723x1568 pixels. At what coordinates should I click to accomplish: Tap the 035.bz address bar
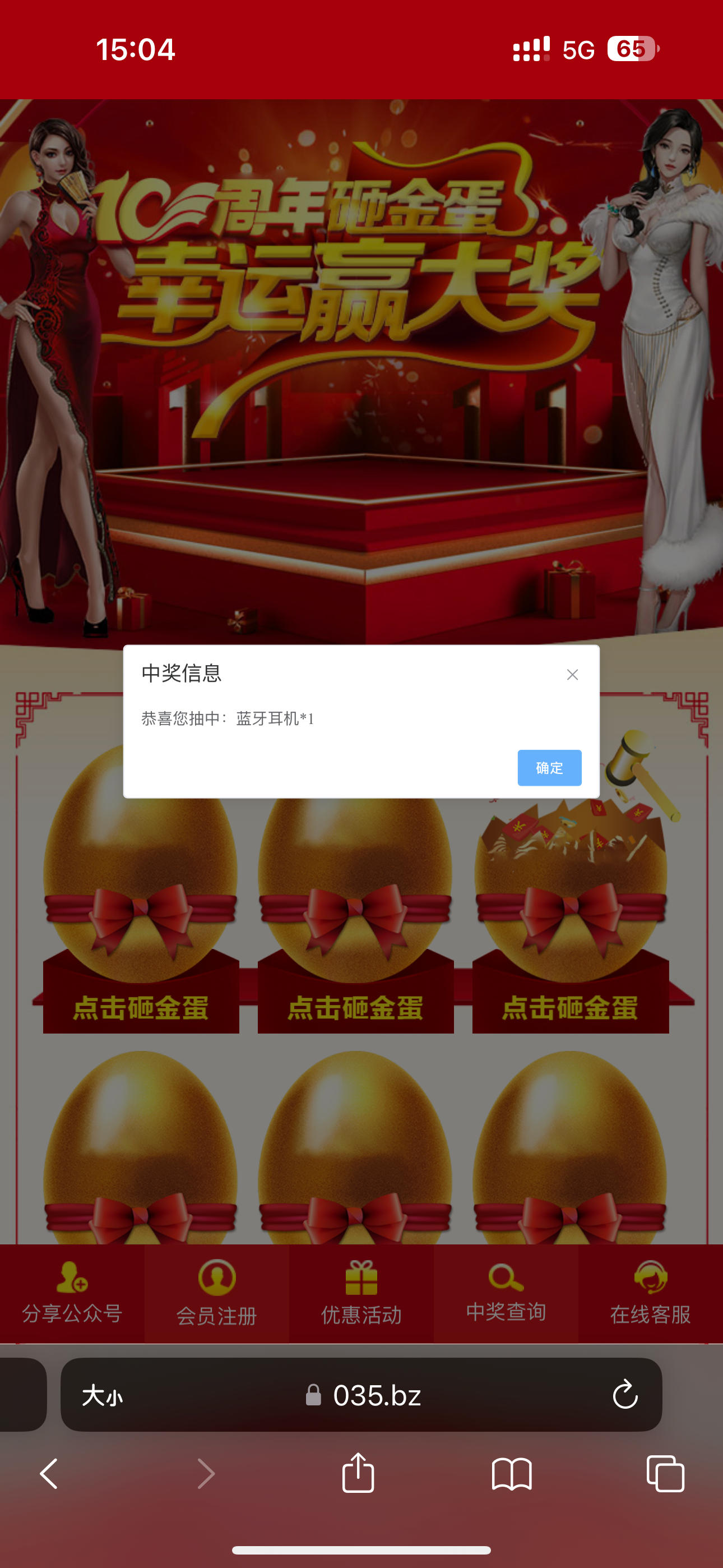click(x=377, y=1395)
